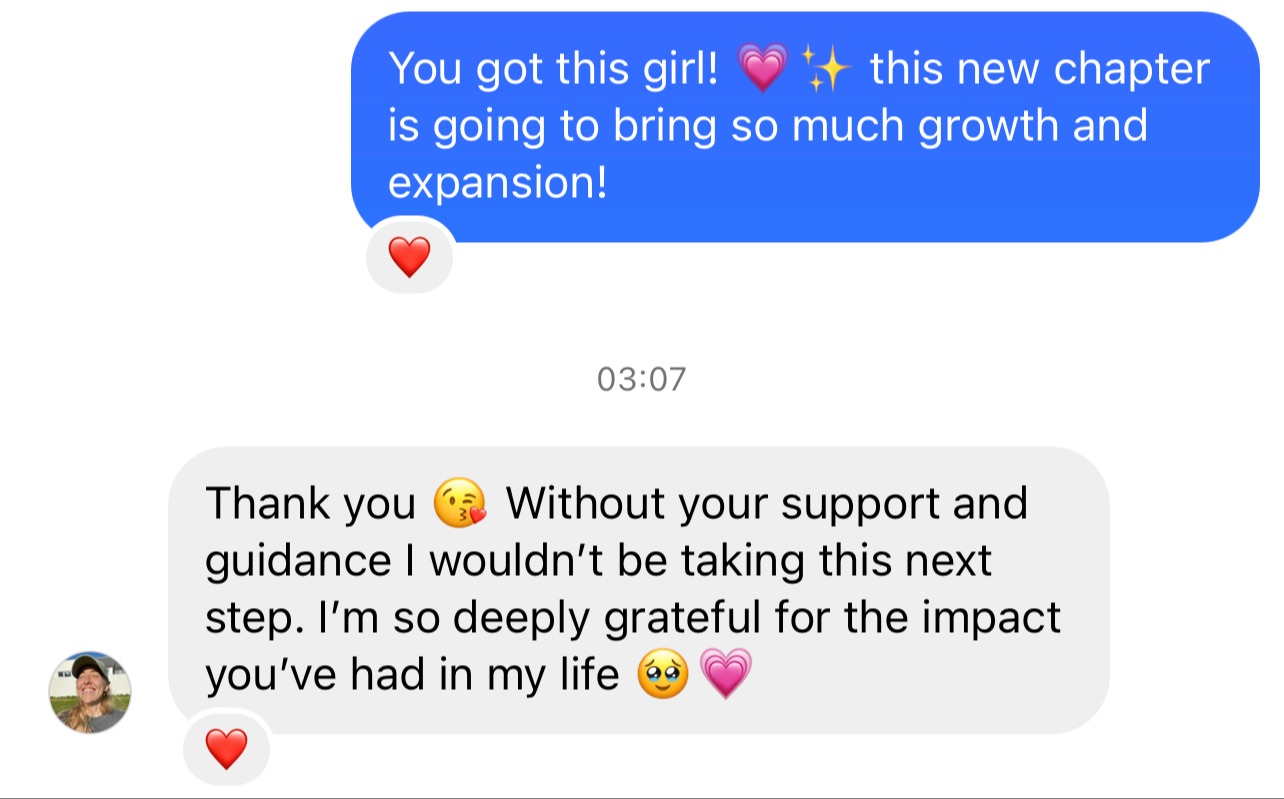The width and height of the screenshot is (1284, 799).
Task: View heart reaction on "You got this girl!" message
Action: (x=409, y=257)
